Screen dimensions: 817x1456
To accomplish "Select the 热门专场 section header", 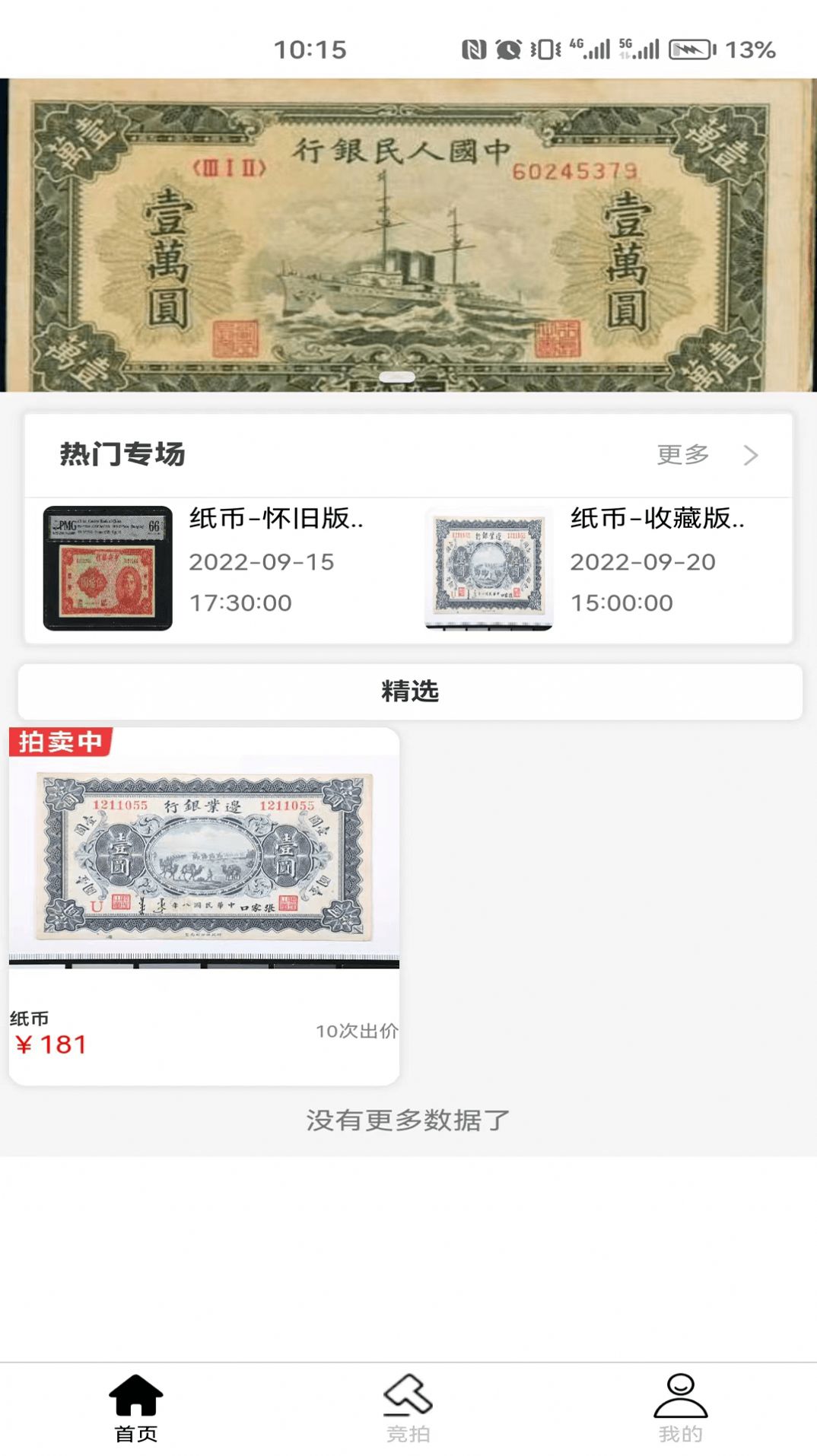I will coord(119,453).
